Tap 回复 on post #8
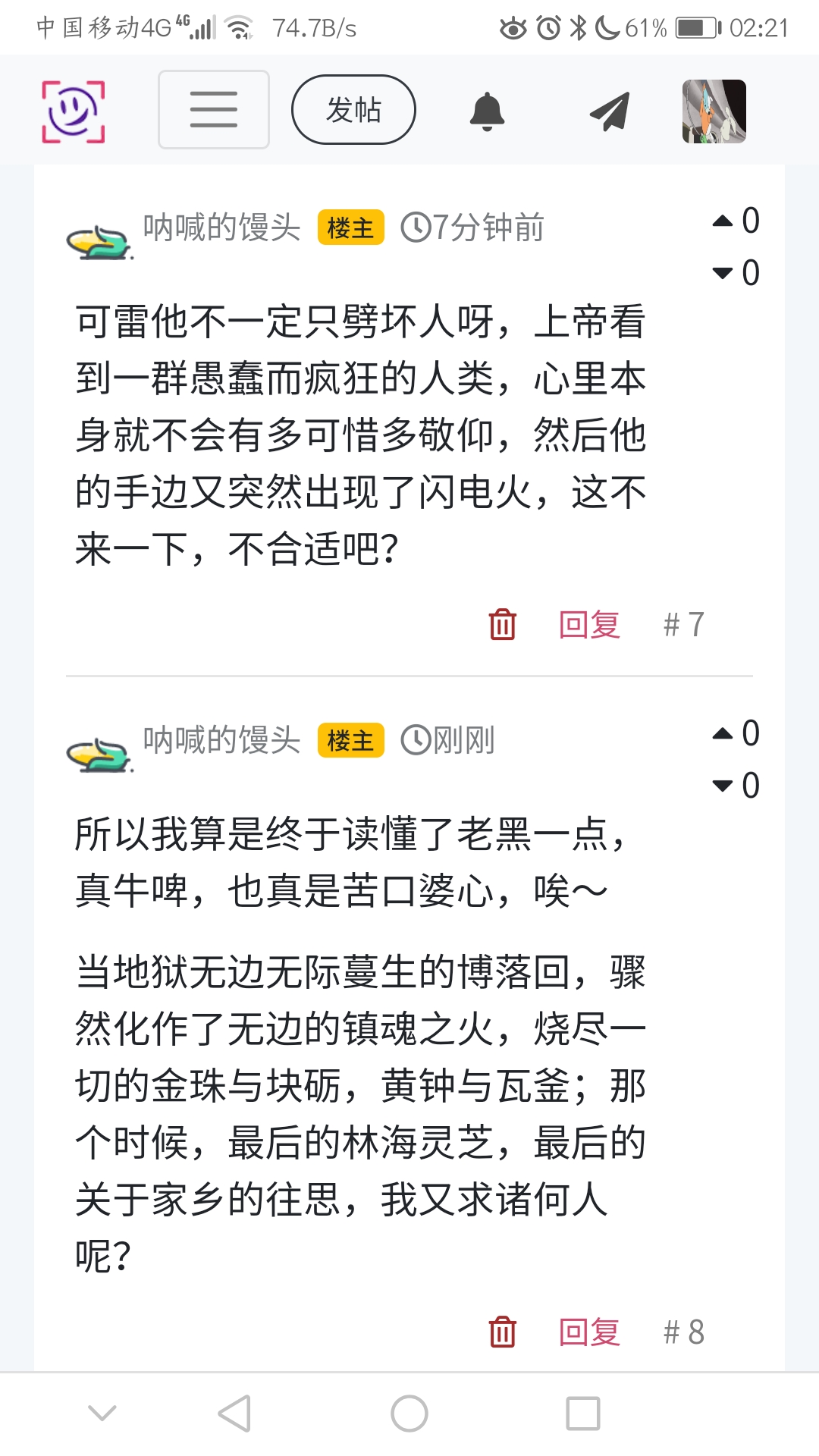This screenshot has height=1456, width=819. coord(589,1332)
